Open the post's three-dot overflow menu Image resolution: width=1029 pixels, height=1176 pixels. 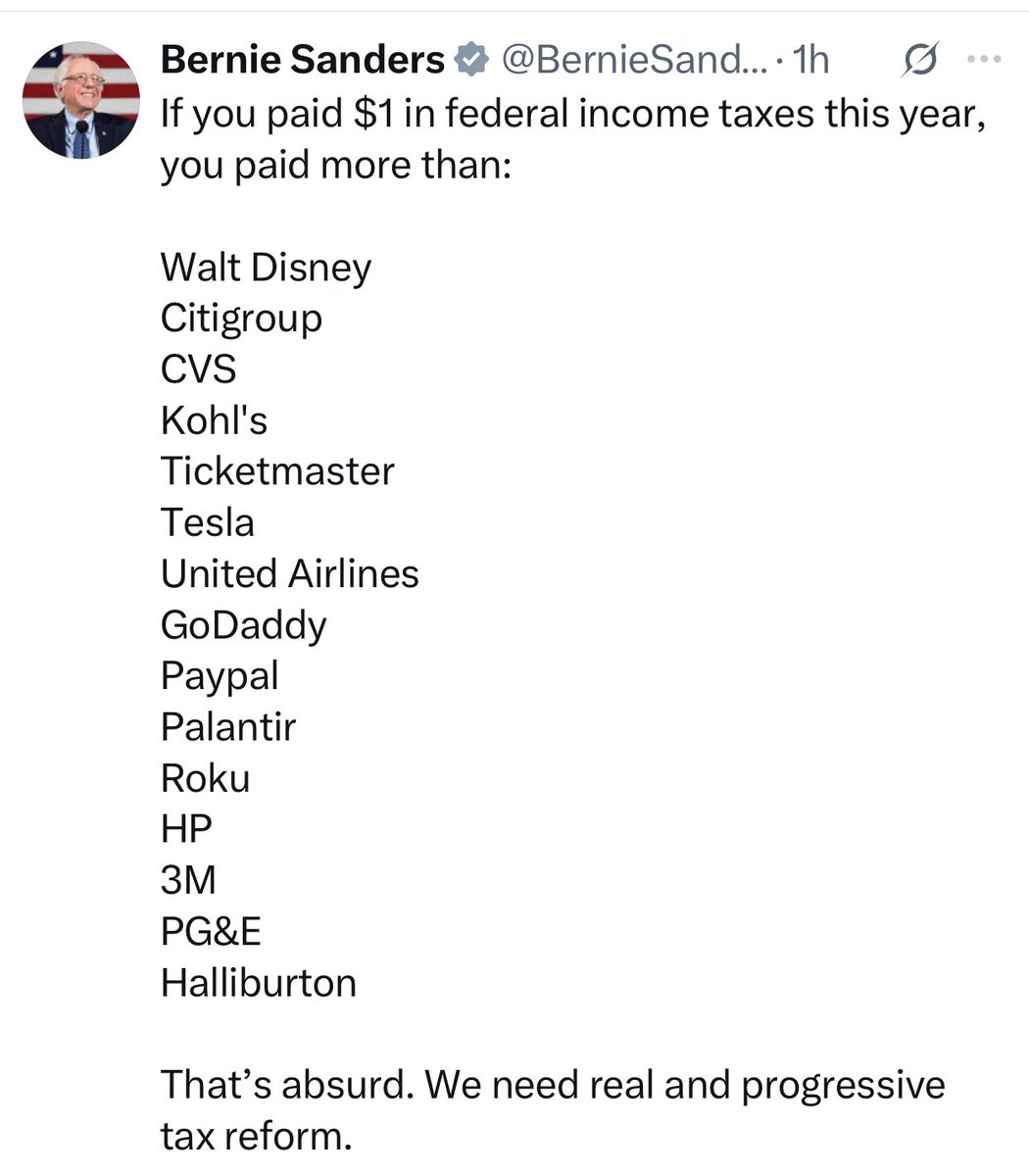coord(983,60)
